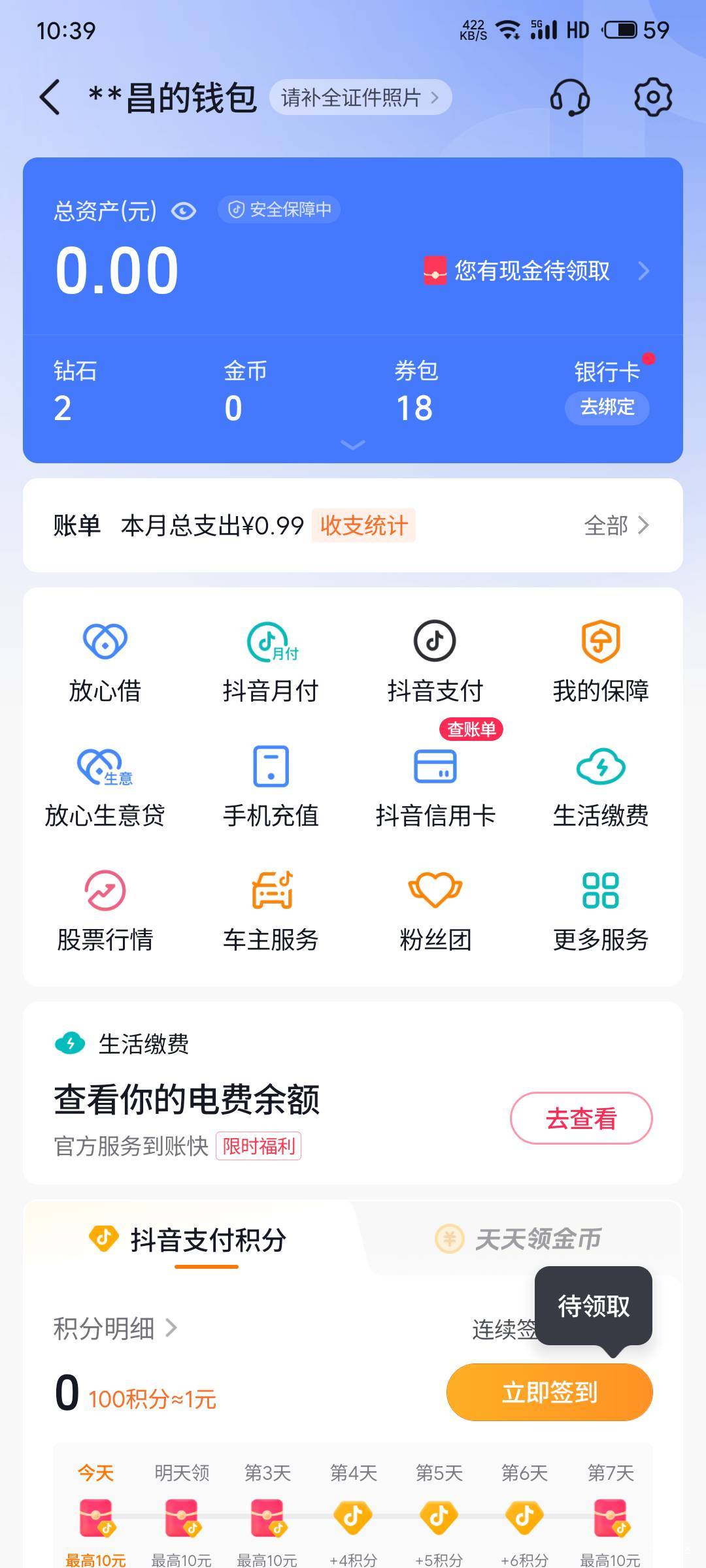This screenshot has height=1568, width=706.
Task: View 全部 bills
Action: tap(616, 526)
